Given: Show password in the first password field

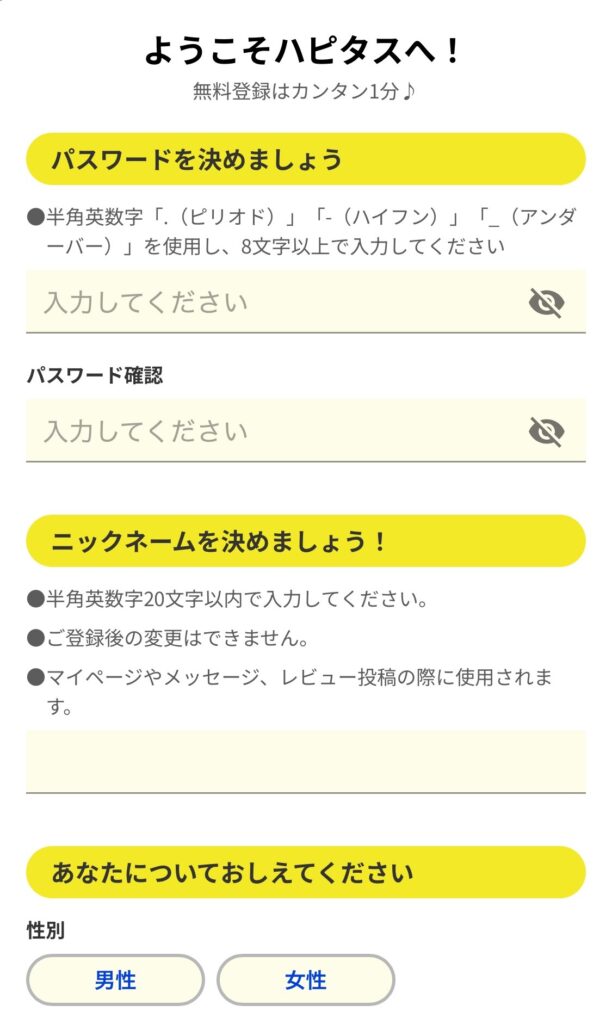Looking at the screenshot, I should 546,302.
